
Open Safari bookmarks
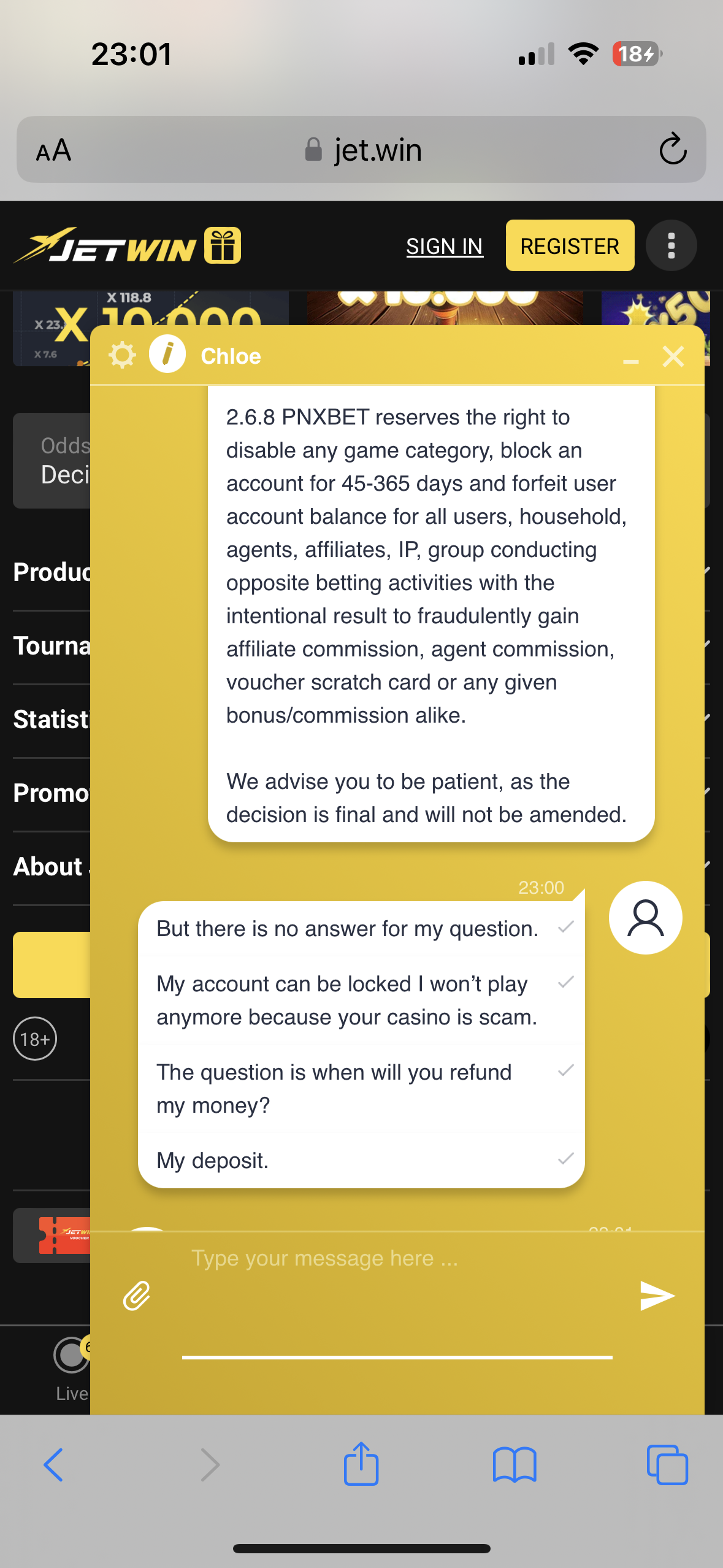pos(514,1464)
